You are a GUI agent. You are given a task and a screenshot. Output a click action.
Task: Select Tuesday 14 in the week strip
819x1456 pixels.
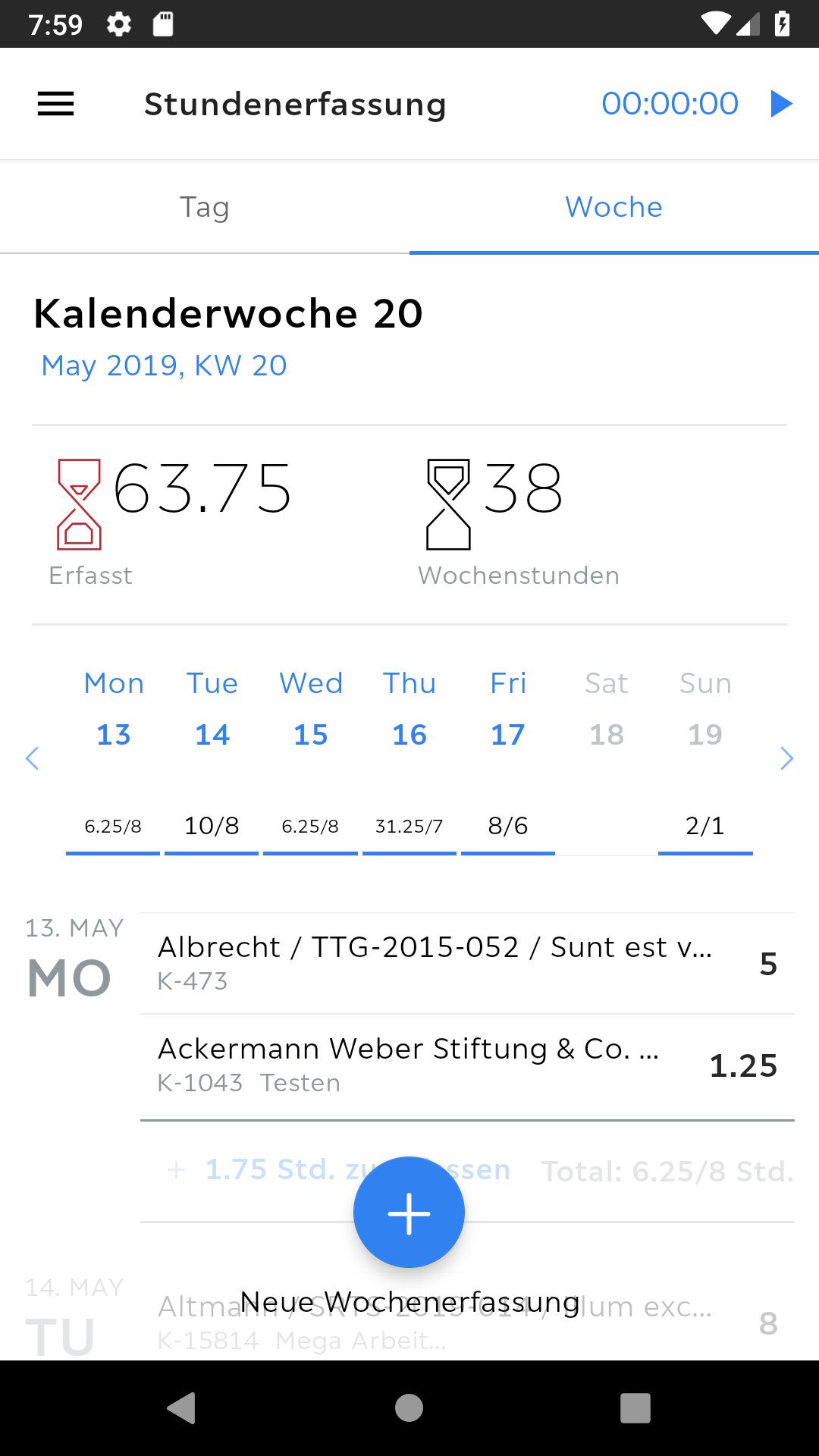coord(212,733)
